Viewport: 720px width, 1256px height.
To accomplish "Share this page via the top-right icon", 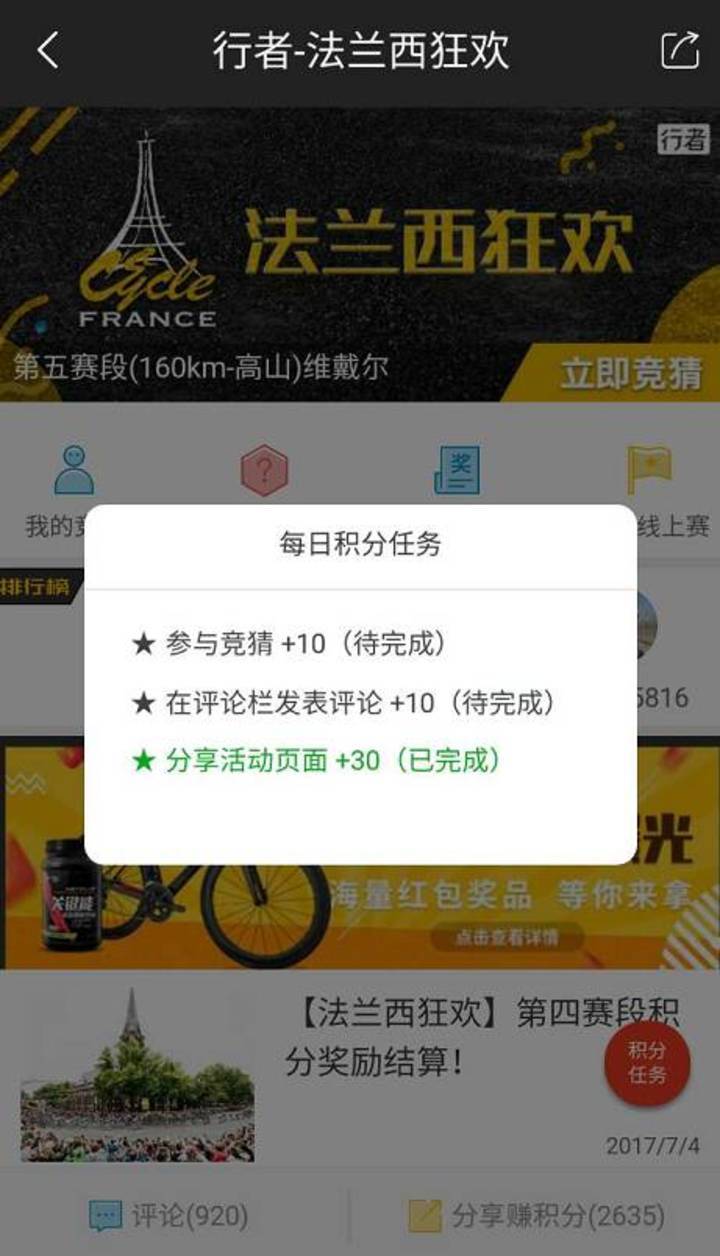I will pos(679,51).
